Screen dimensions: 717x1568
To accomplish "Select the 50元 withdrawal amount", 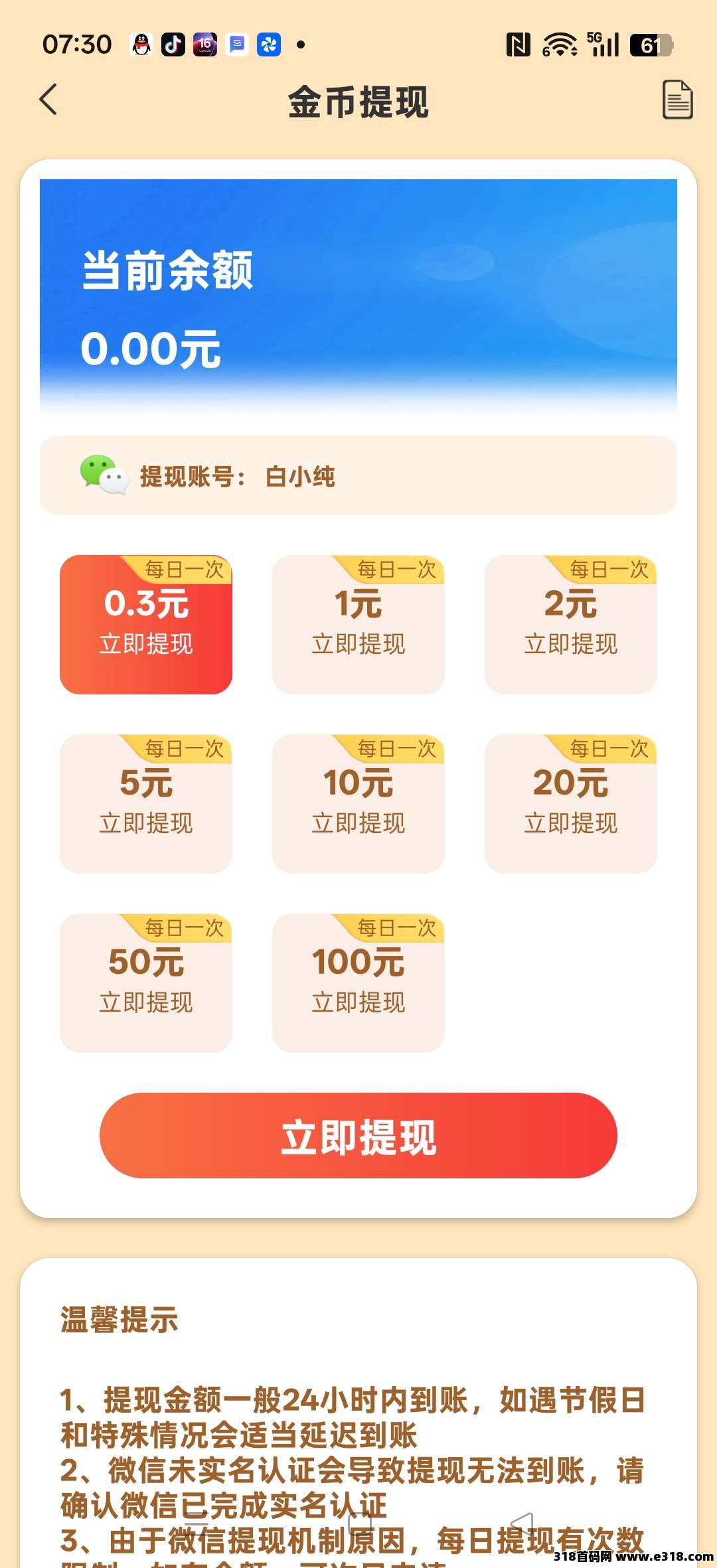I will (x=146, y=983).
